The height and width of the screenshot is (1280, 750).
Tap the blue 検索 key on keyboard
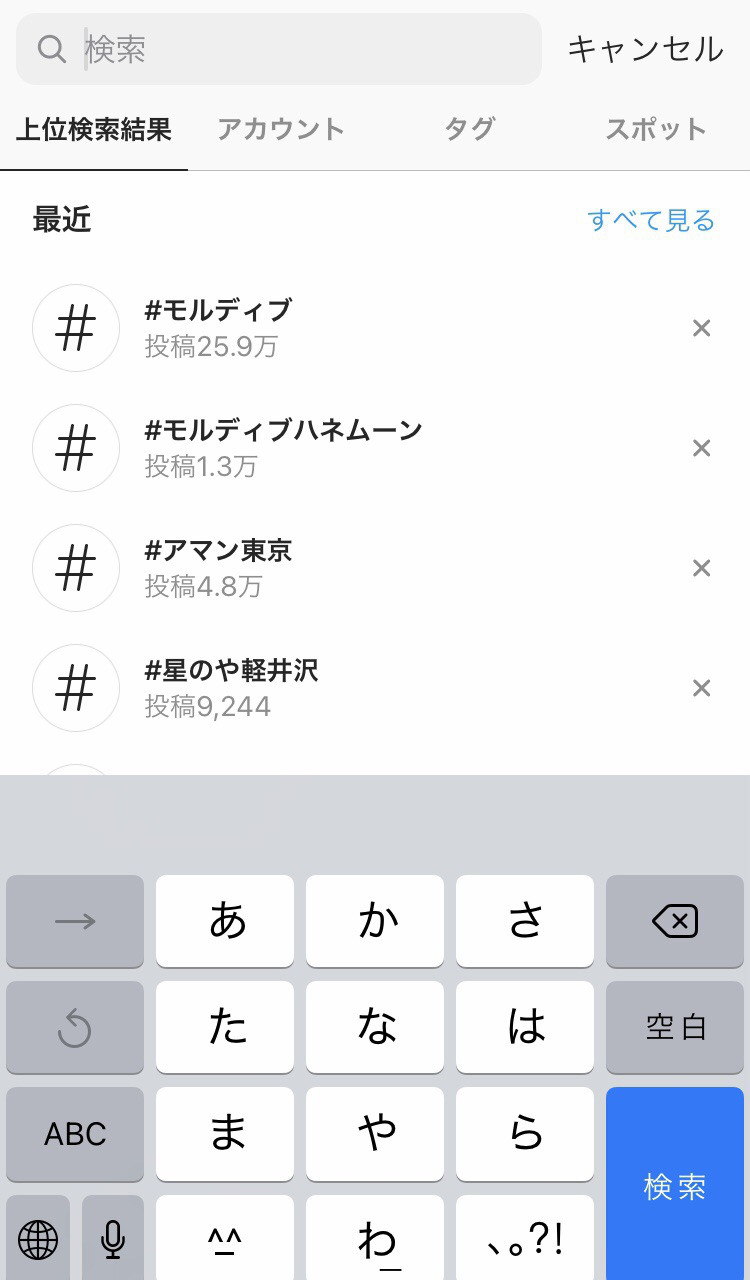(675, 1185)
